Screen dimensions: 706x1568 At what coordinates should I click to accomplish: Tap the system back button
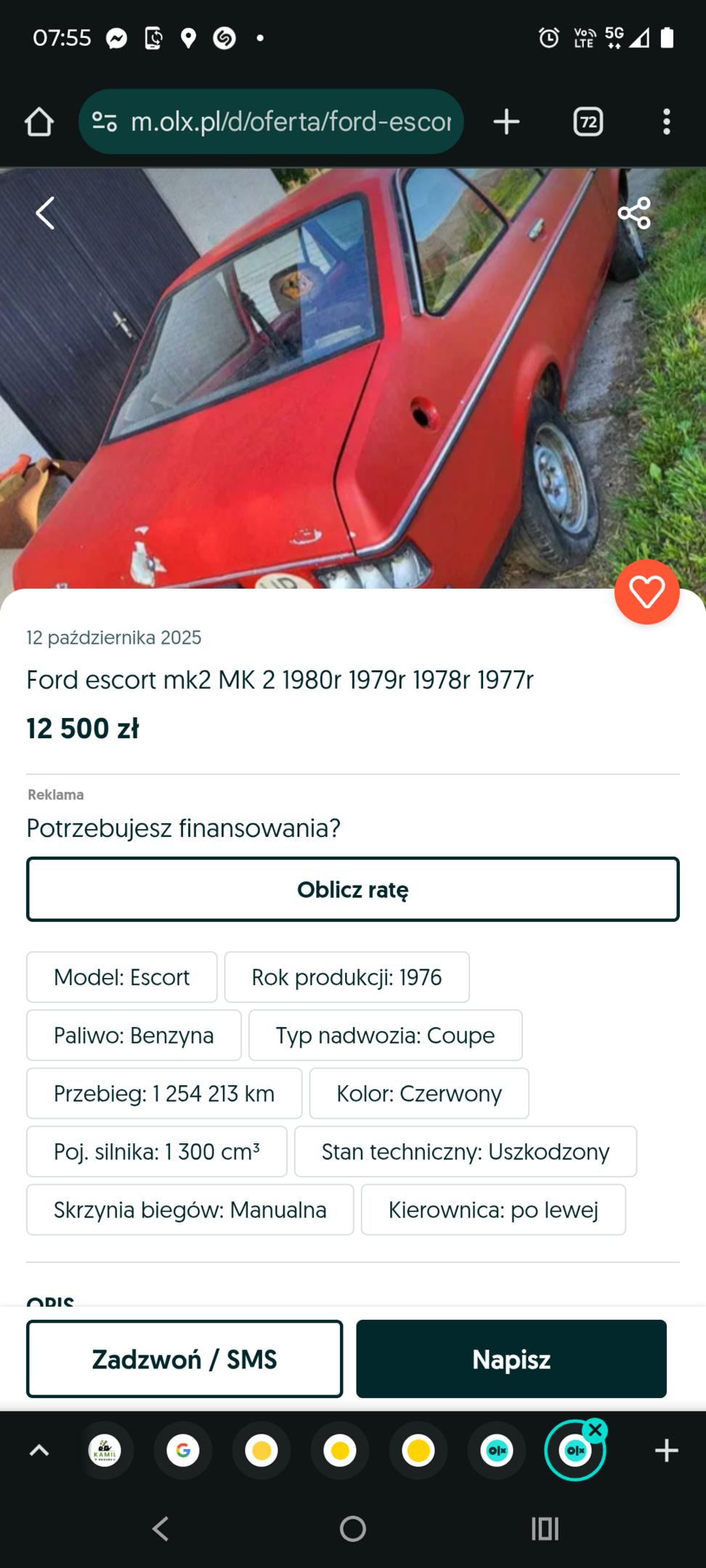pos(161,1528)
